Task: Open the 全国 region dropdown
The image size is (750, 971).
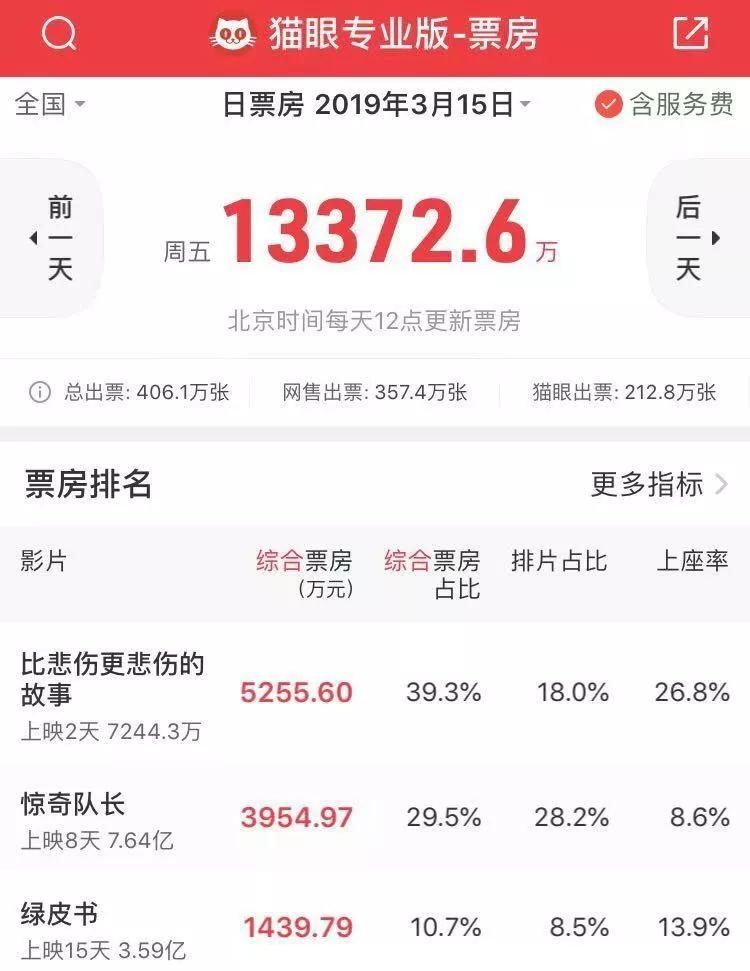Action: pyautogui.click(x=50, y=104)
